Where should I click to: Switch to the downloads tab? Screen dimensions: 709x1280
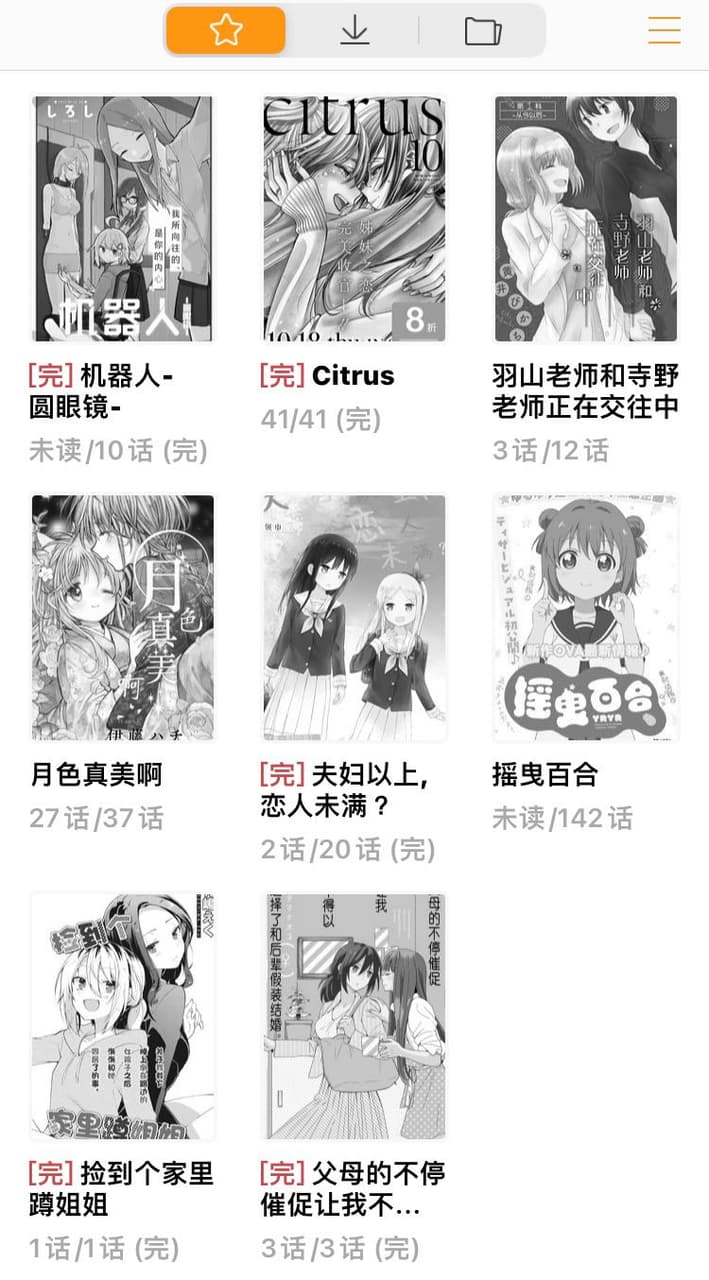(354, 31)
